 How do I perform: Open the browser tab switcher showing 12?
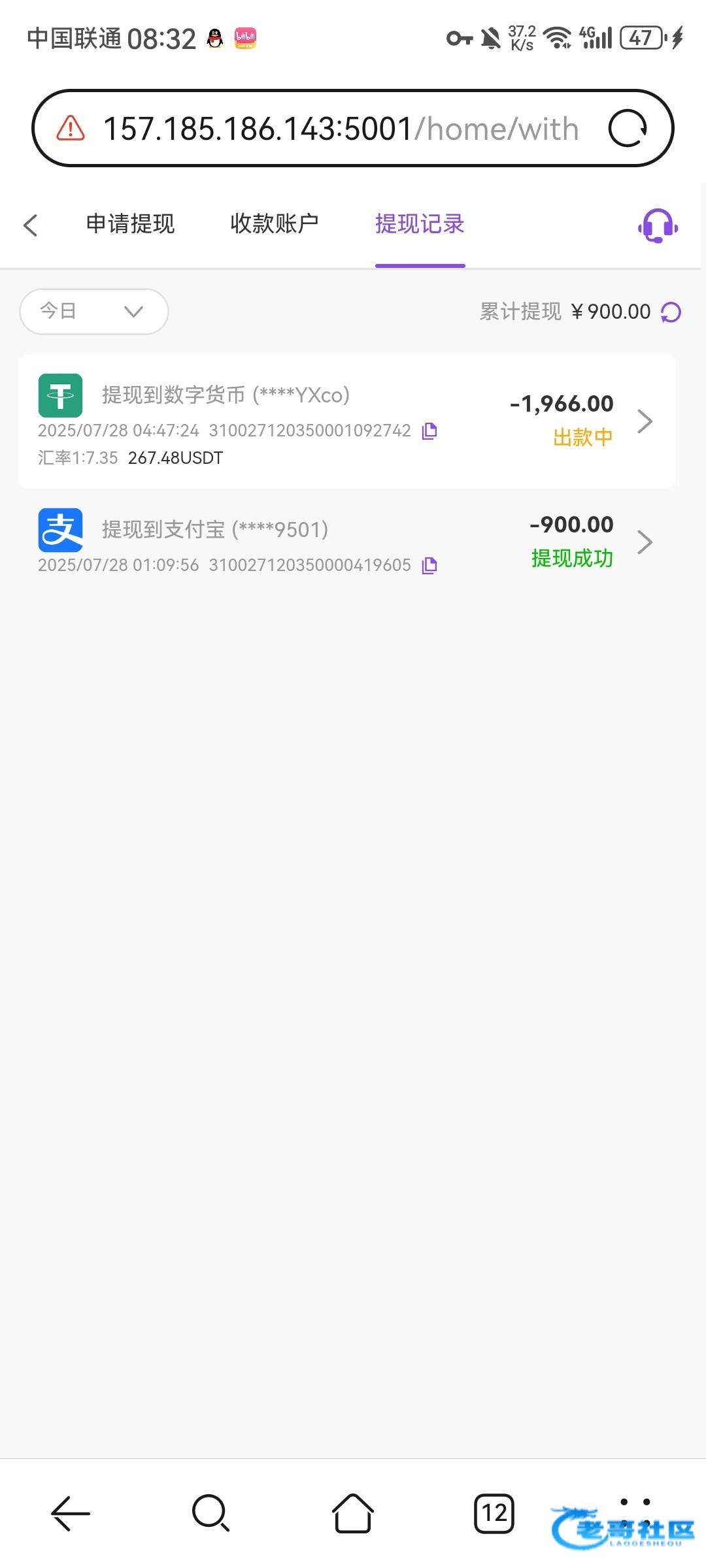coord(494,1513)
